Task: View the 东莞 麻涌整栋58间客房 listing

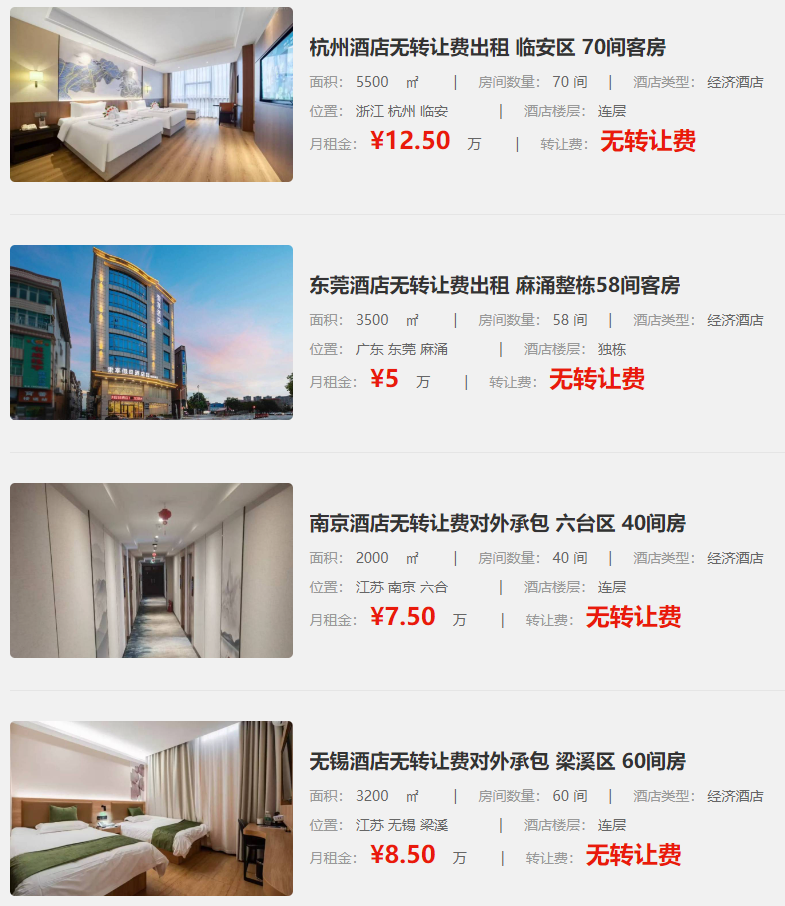Action: coord(494,286)
